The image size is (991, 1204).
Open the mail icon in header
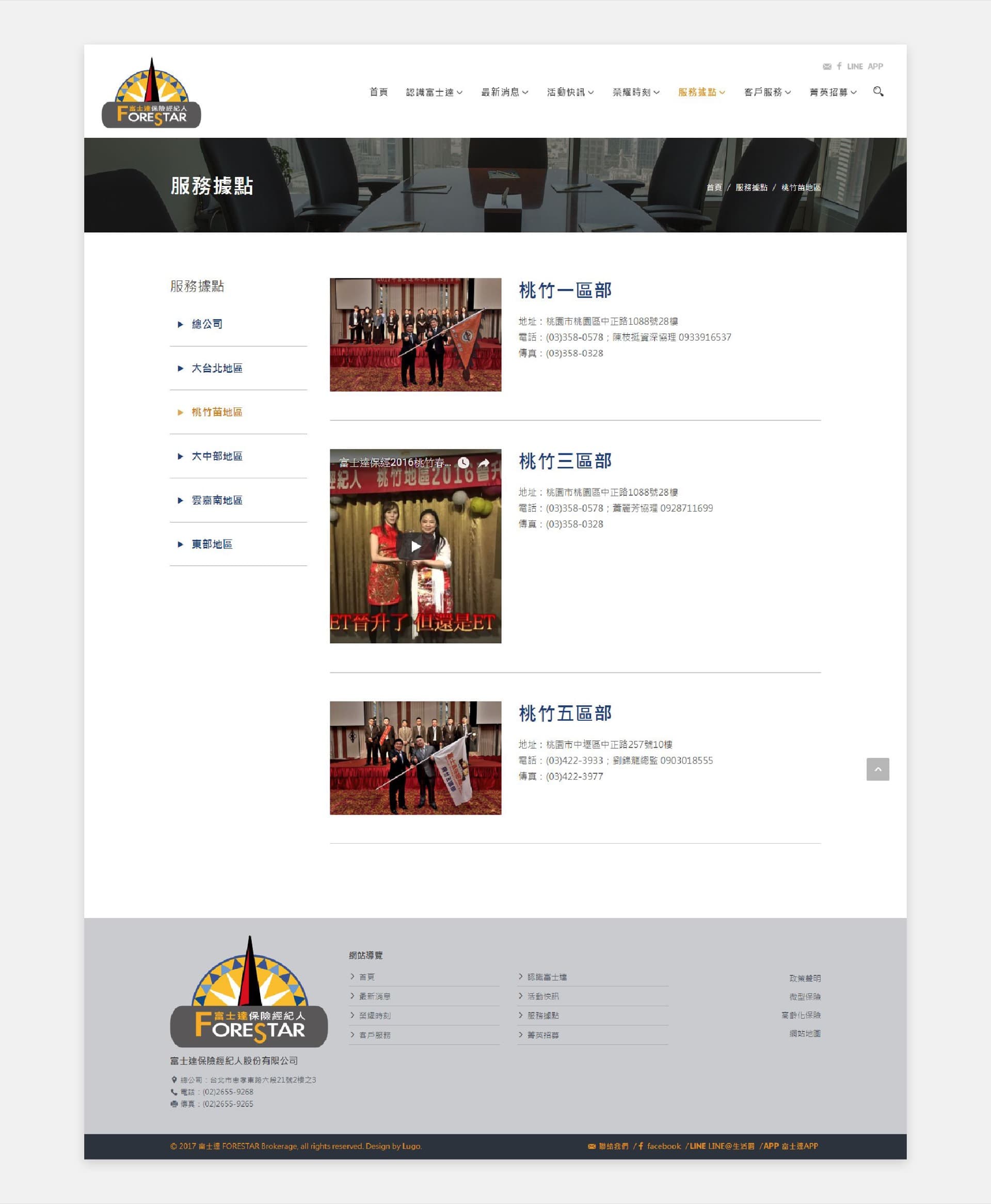tap(826, 67)
